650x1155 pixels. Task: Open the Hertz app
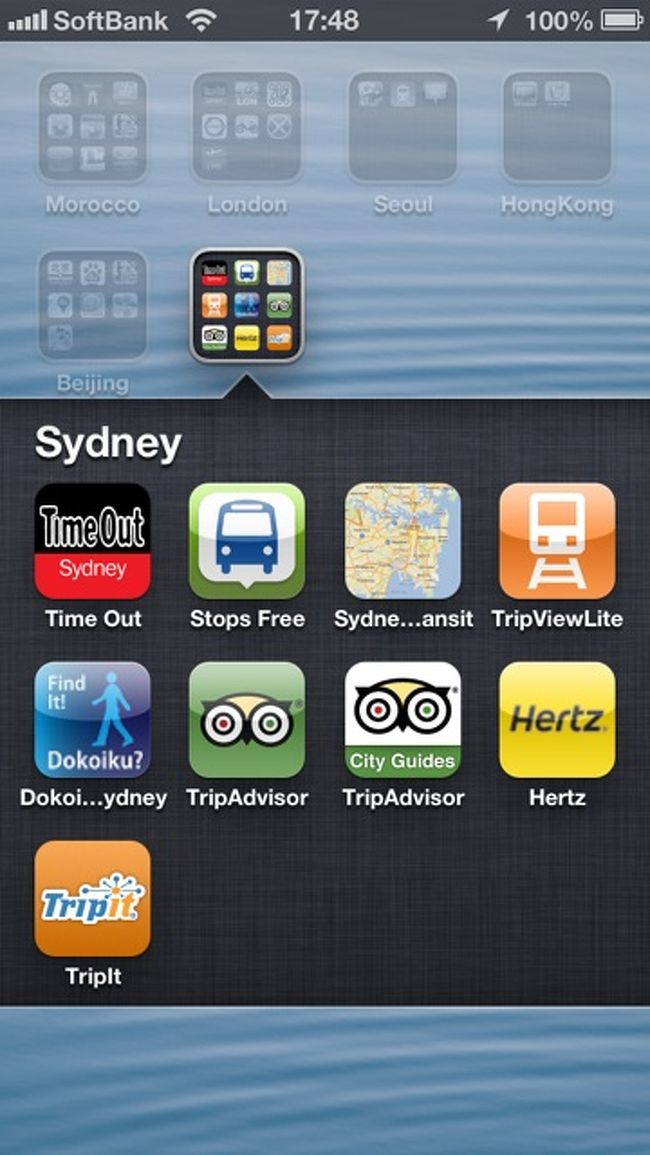(x=557, y=719)
